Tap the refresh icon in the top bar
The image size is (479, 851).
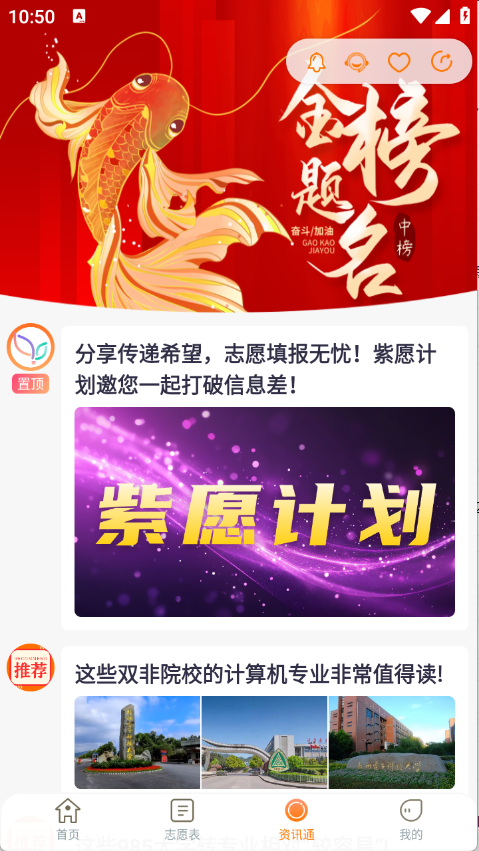pos(442,62)
